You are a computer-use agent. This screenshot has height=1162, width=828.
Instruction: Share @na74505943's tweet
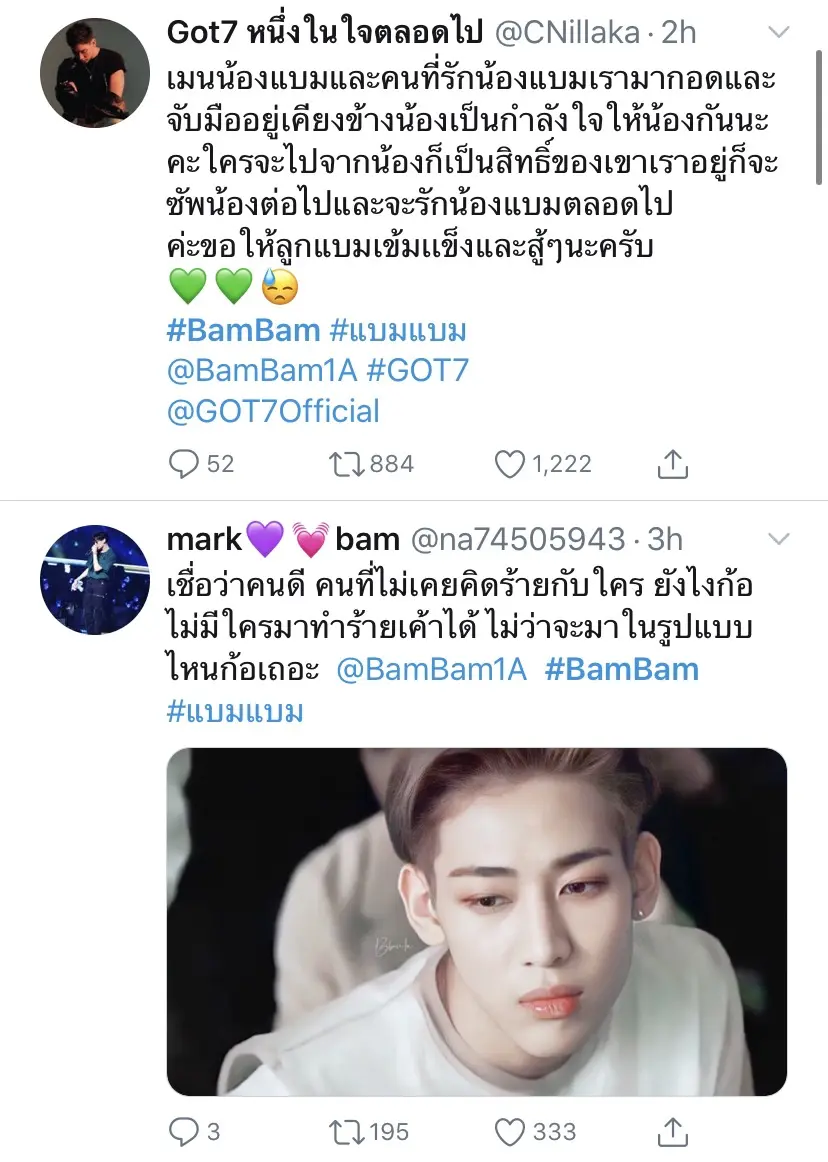pyautogui.click(x=673, y=1131)
